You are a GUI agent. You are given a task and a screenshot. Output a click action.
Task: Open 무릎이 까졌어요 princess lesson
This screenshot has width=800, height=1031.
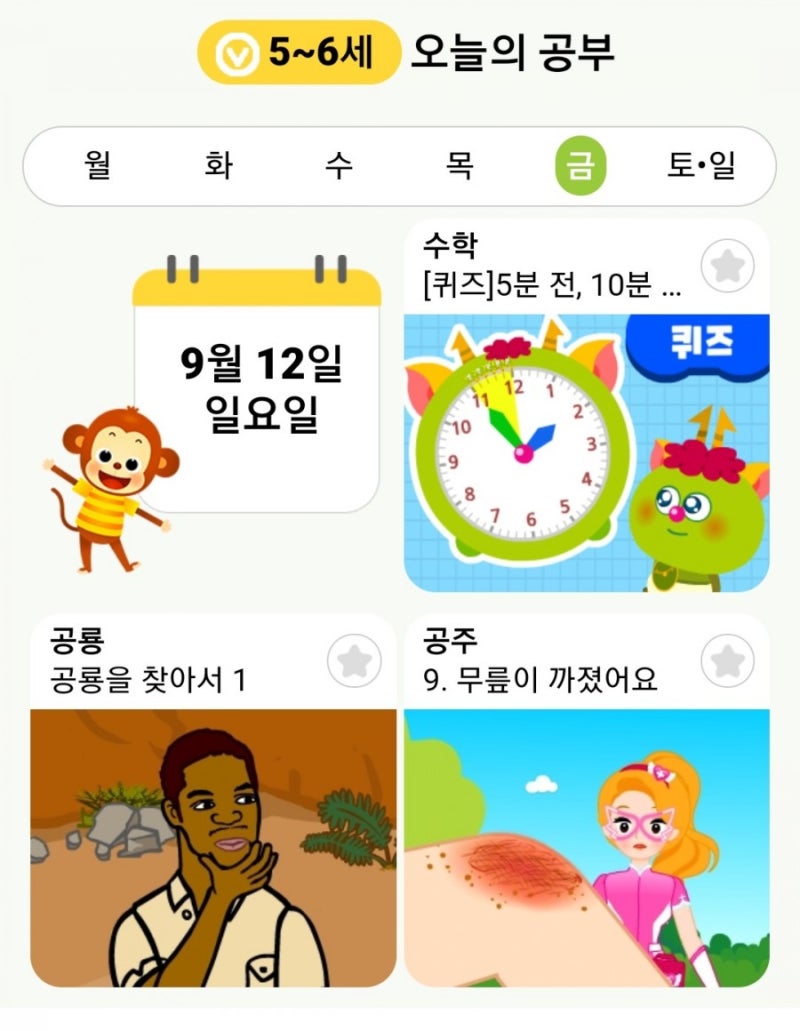coord(586,845)
